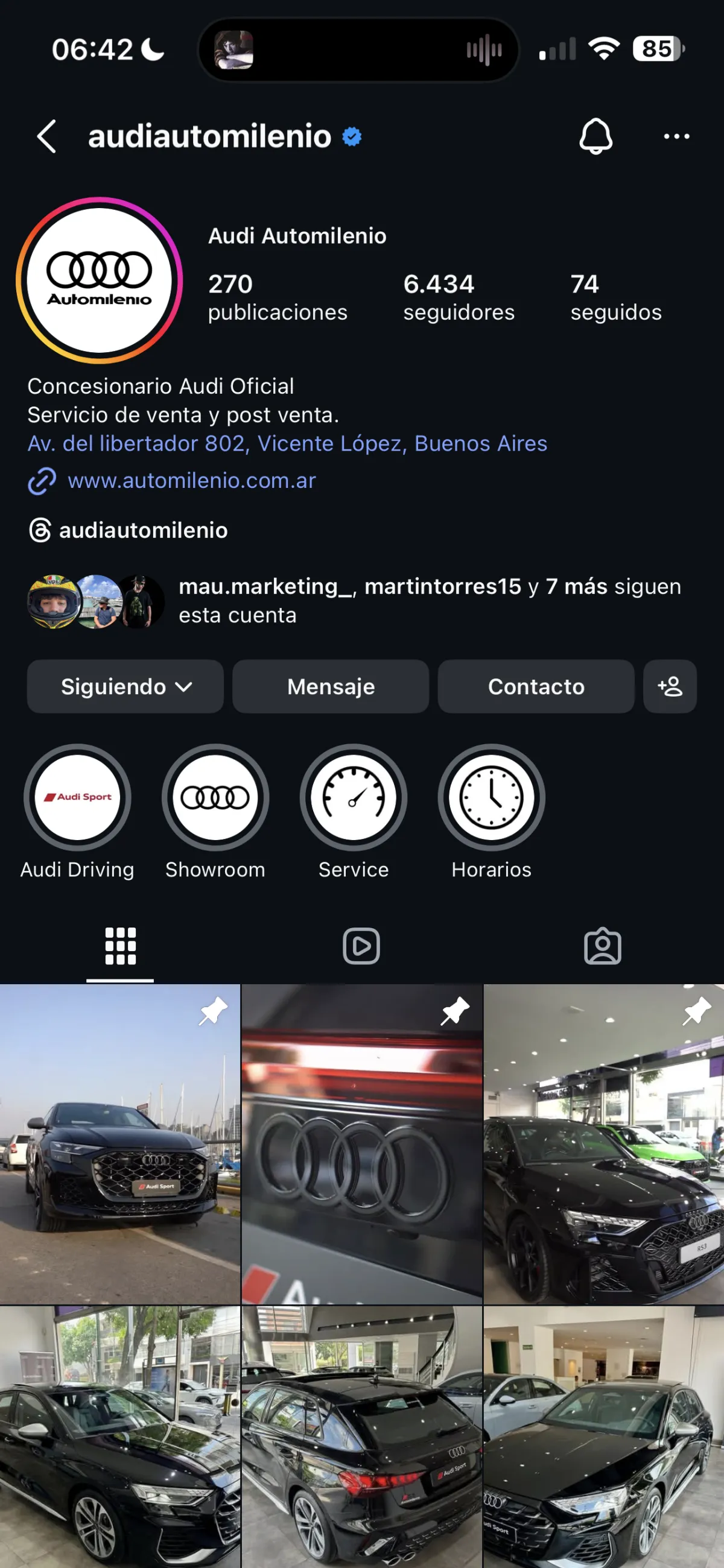Open the Av. del libertador 802 address link

click(x=287, y=443)
